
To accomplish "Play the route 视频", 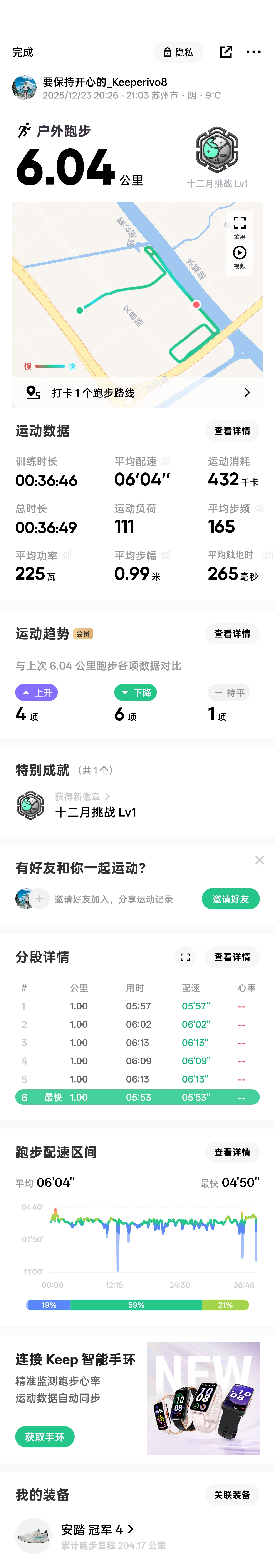I will [240, 256].
